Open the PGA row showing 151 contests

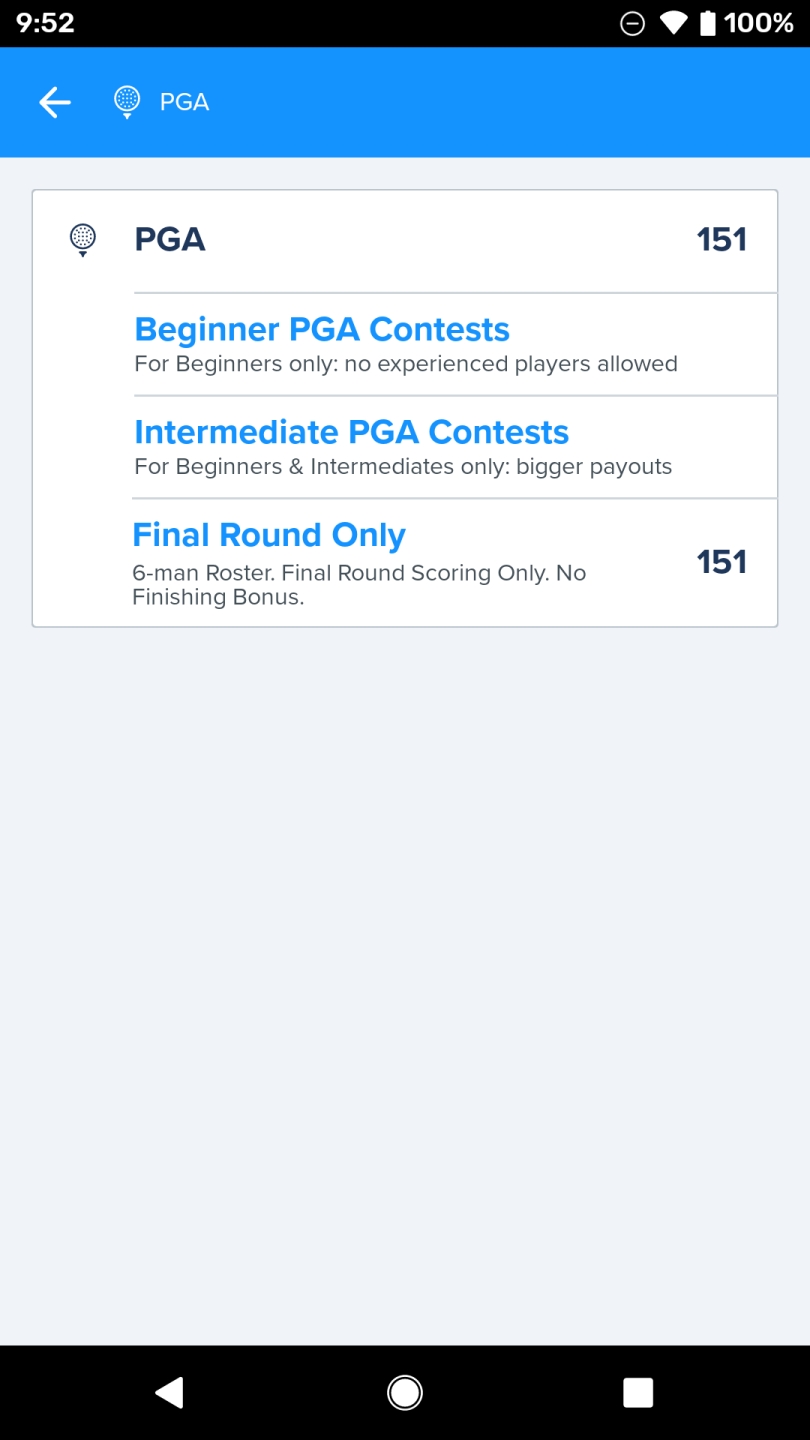click(405, 241)
